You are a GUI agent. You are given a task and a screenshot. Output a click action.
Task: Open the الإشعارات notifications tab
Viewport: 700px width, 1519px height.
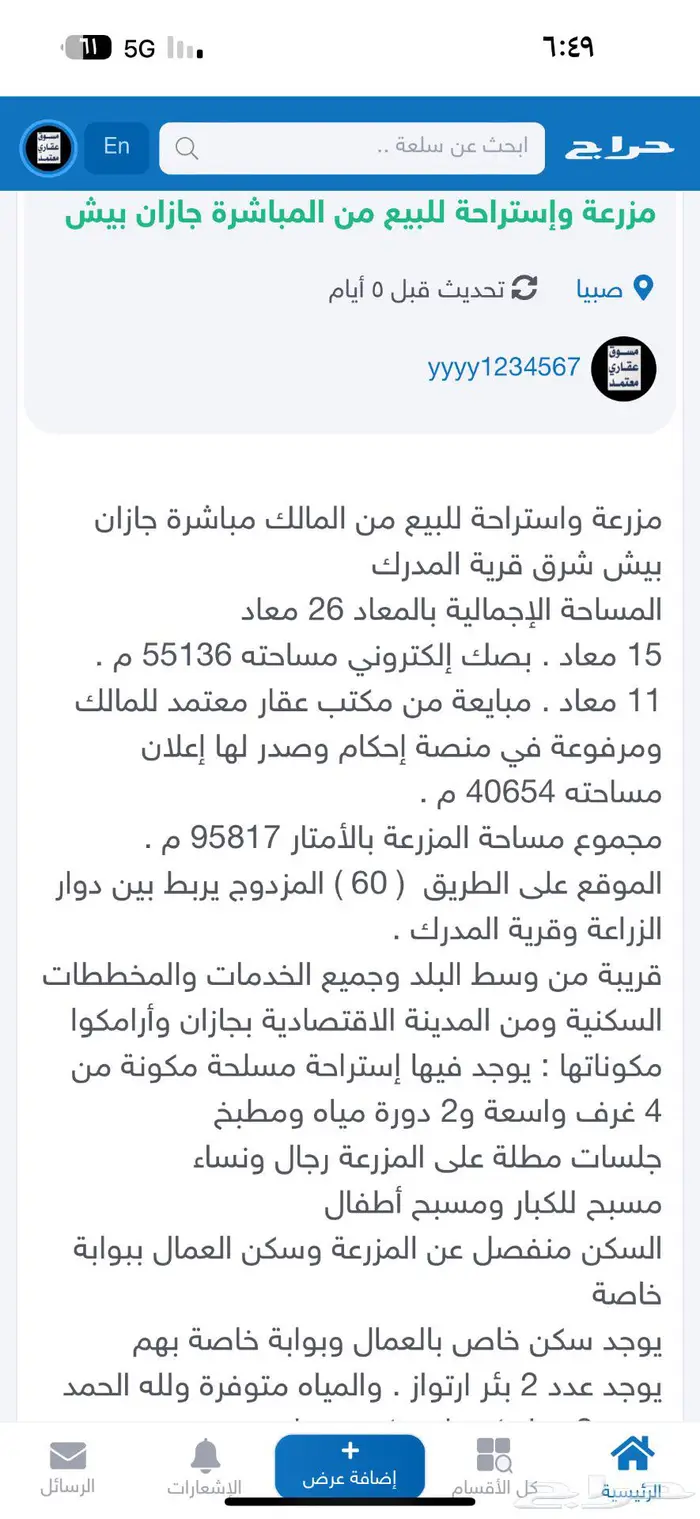(205, 1468)
